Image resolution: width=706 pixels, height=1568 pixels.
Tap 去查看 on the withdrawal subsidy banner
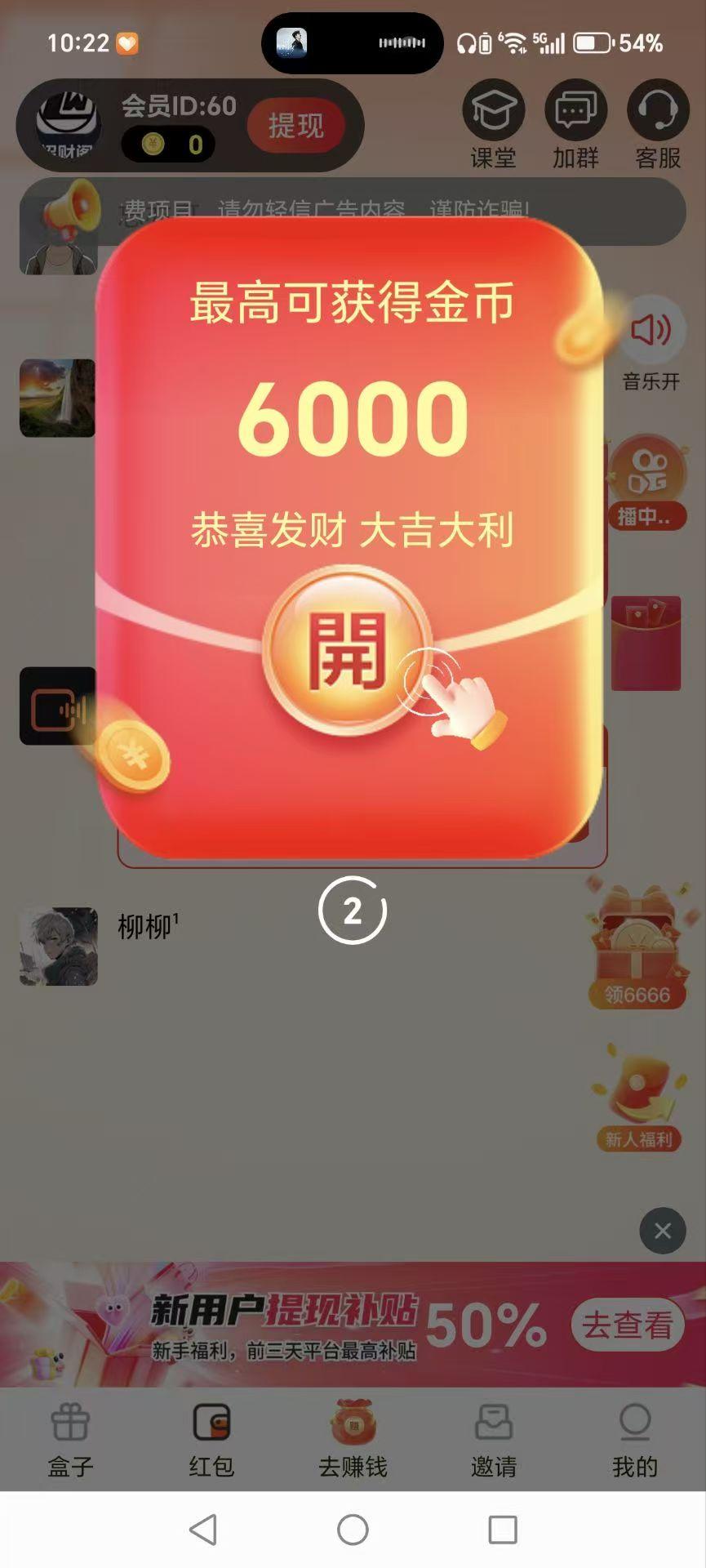(x=627, y=1325)
